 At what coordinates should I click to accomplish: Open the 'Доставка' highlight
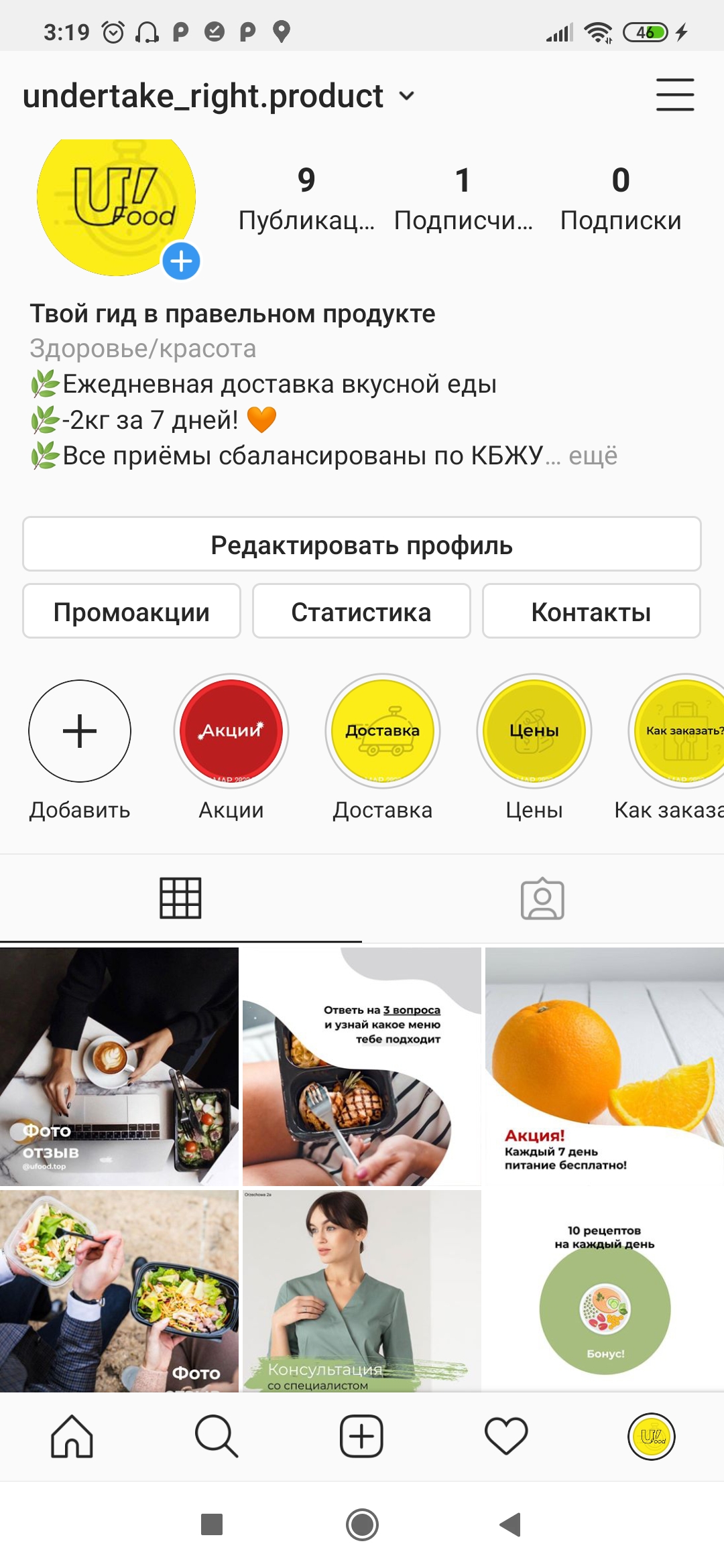coord(383,731)
